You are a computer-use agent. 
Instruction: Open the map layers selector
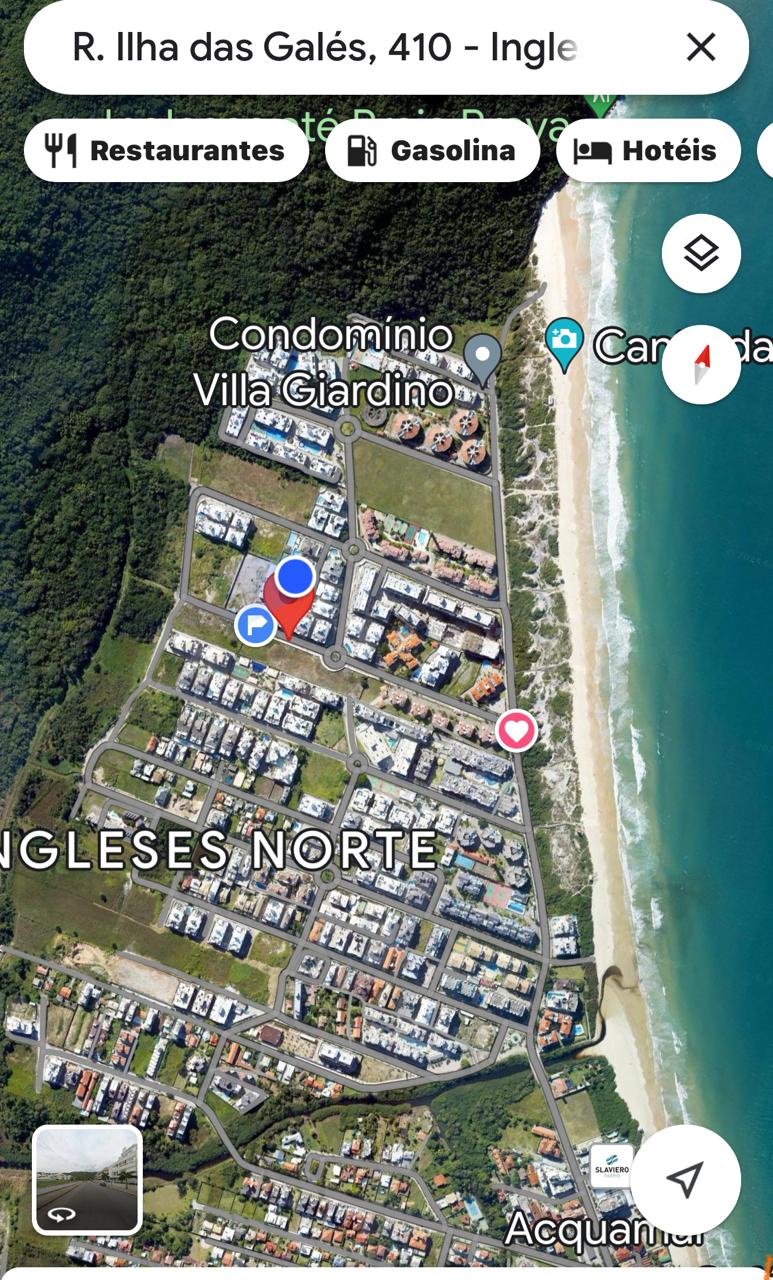point(701,254)
